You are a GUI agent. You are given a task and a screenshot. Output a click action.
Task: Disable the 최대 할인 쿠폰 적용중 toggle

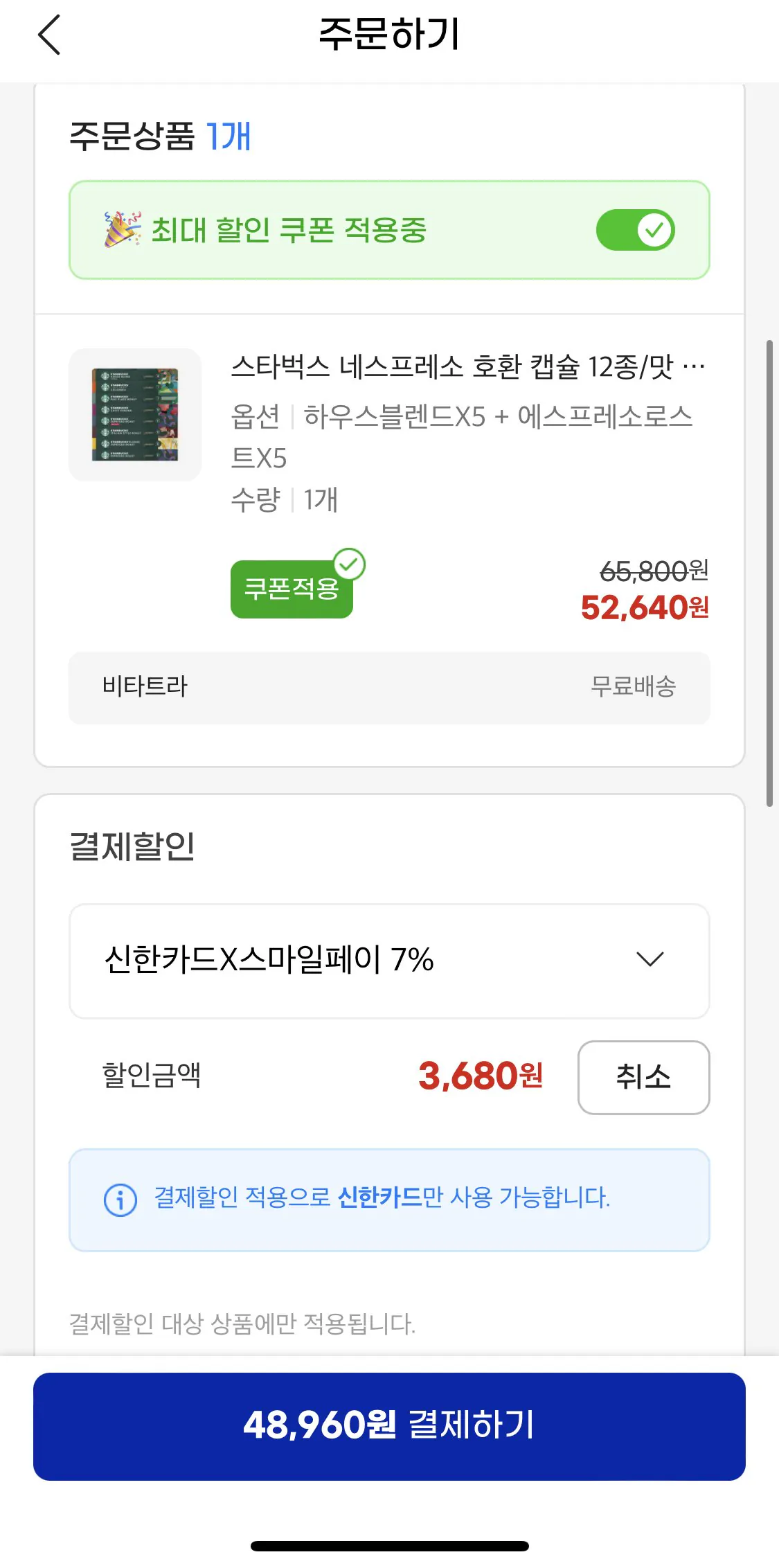634,229
